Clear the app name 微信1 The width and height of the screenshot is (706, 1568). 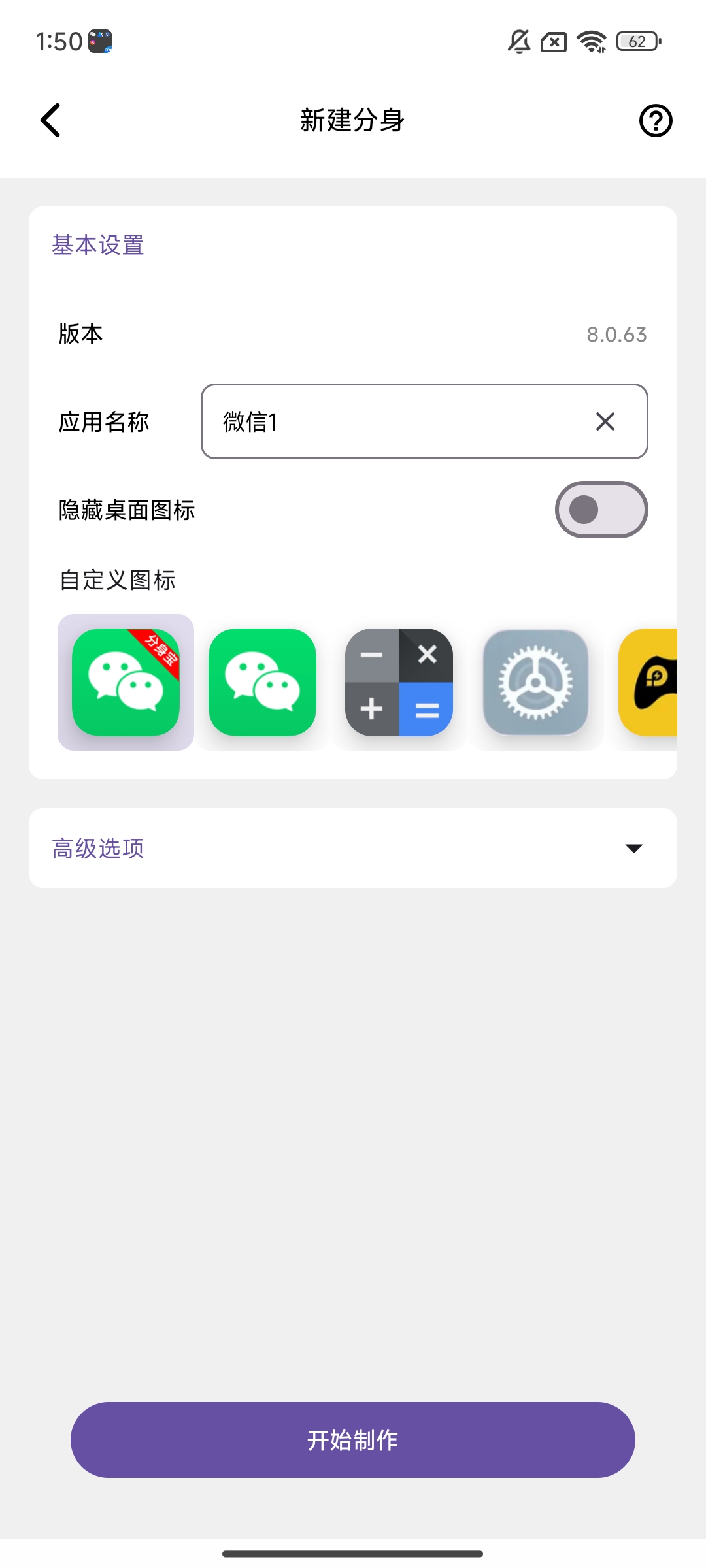pos(605,421)
